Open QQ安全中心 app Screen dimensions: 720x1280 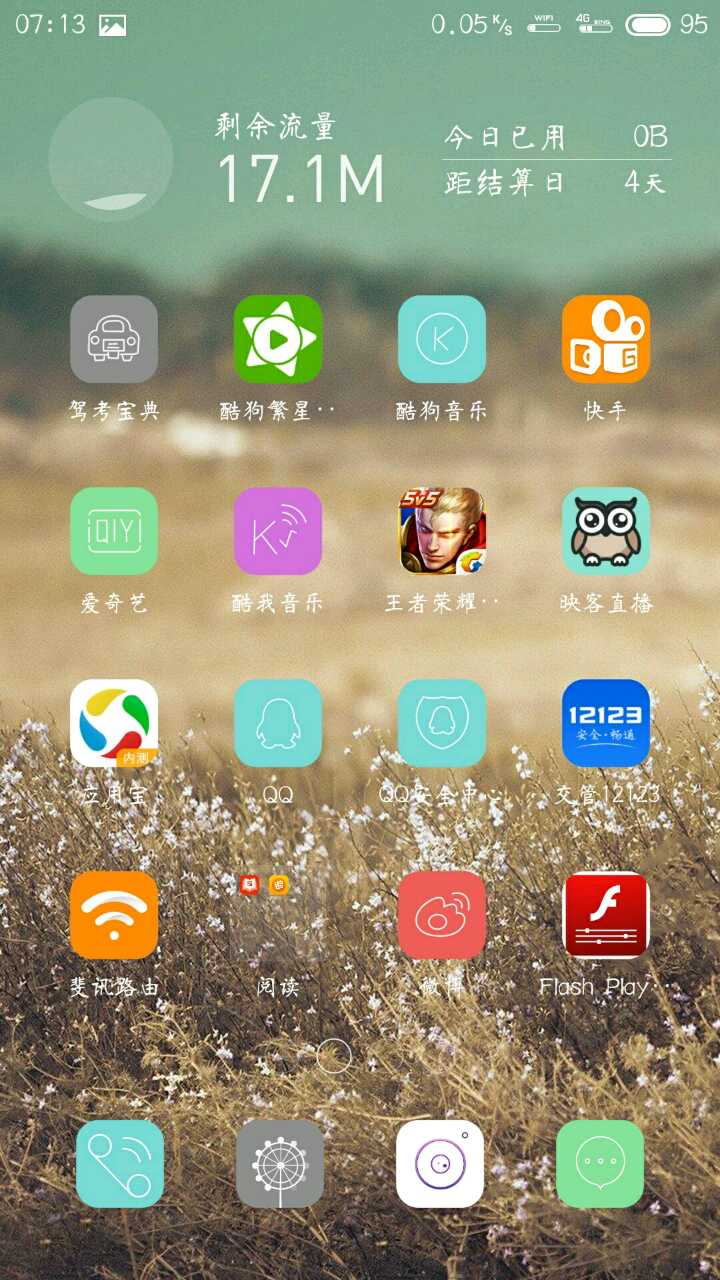(x=442, y=723)
